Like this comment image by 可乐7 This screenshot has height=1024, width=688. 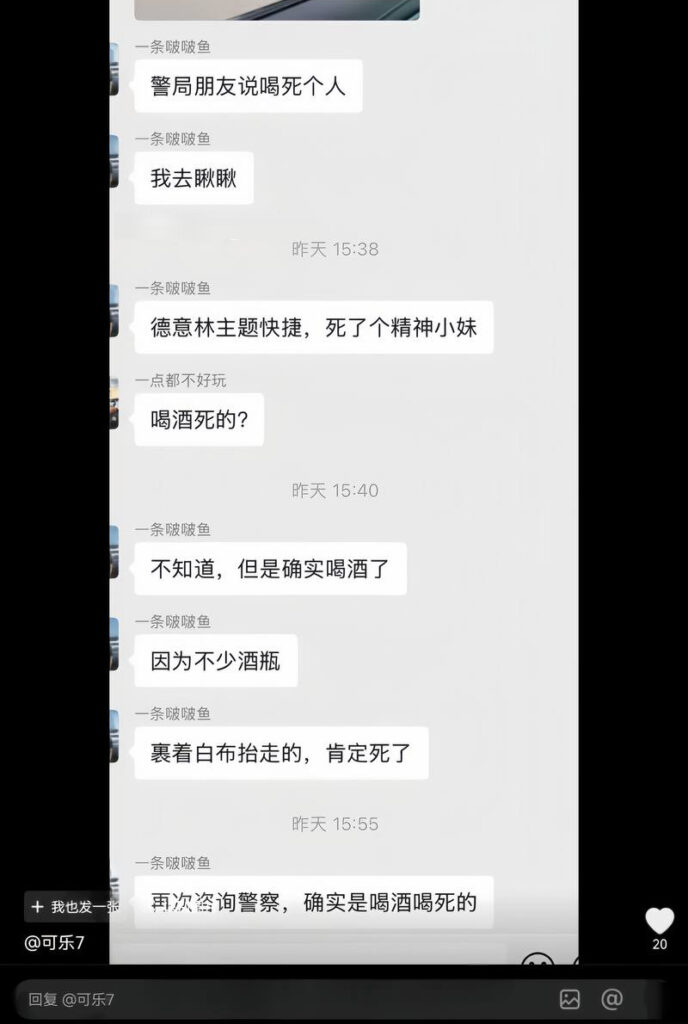click(x=659, y=921)
